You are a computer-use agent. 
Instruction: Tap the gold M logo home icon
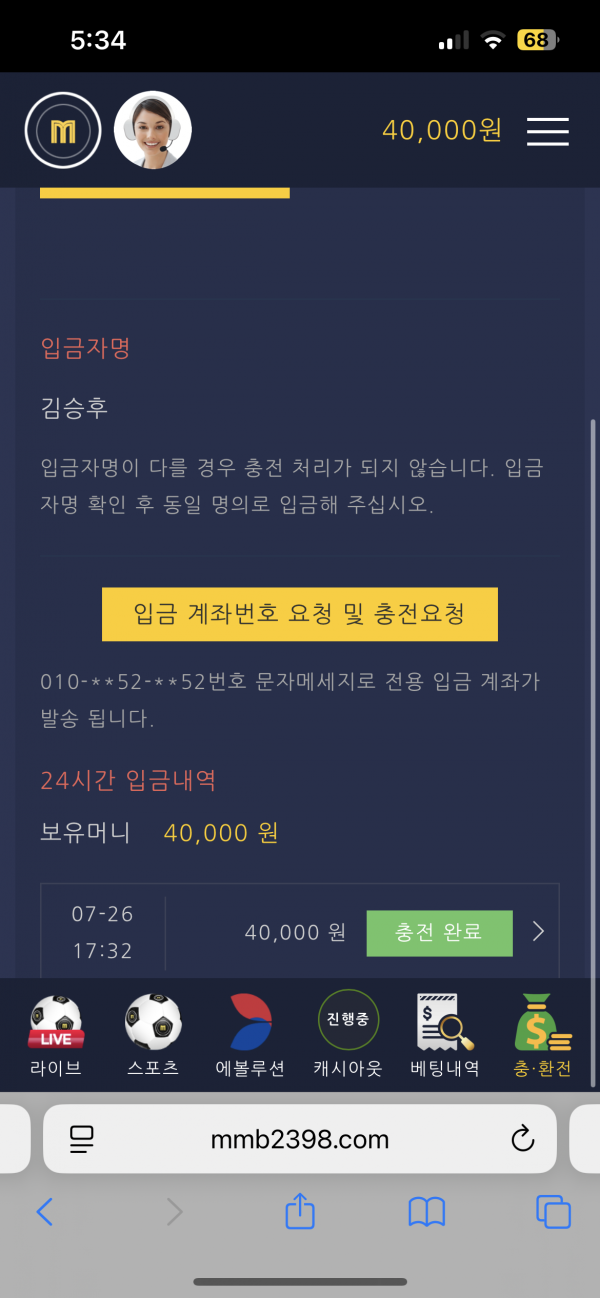(x=62, y=131)
